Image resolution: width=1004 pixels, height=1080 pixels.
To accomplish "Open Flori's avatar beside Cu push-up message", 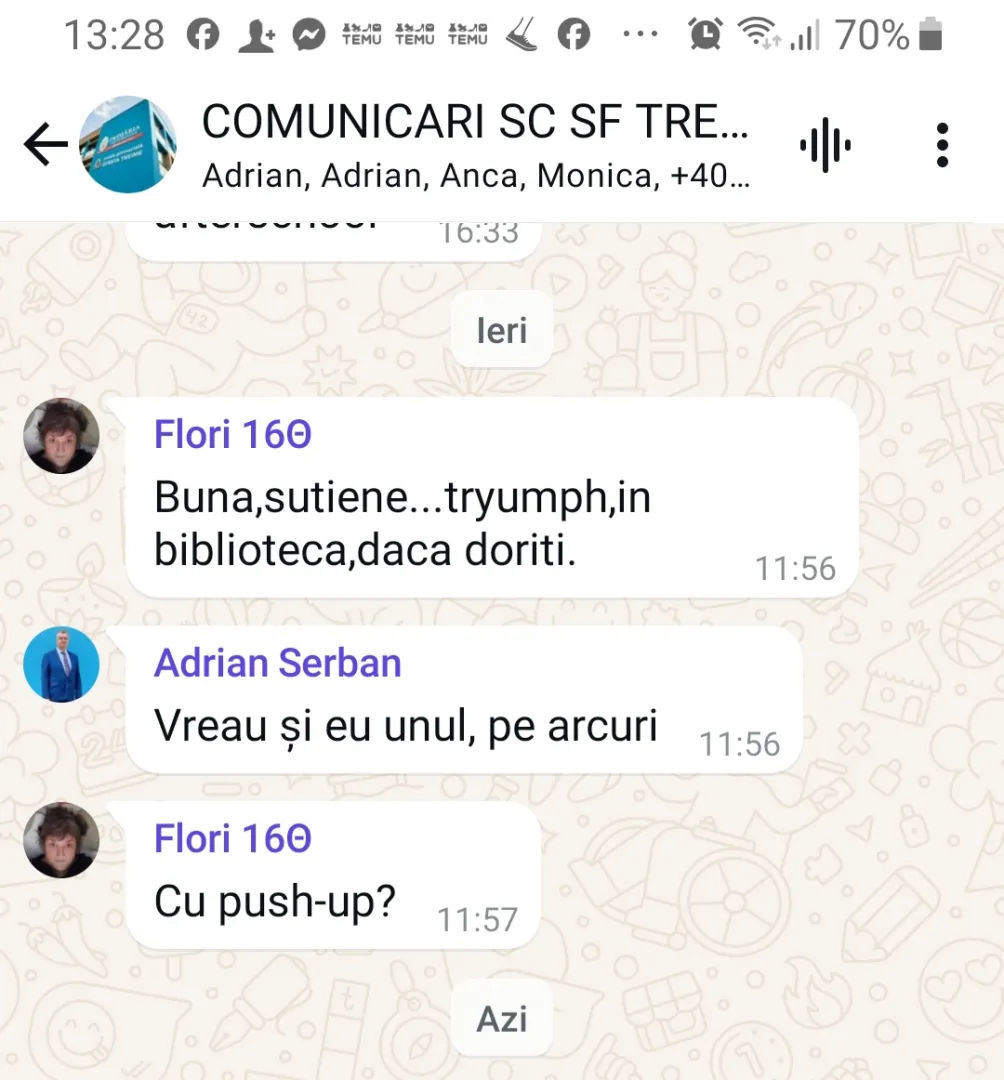I will 62,840.
